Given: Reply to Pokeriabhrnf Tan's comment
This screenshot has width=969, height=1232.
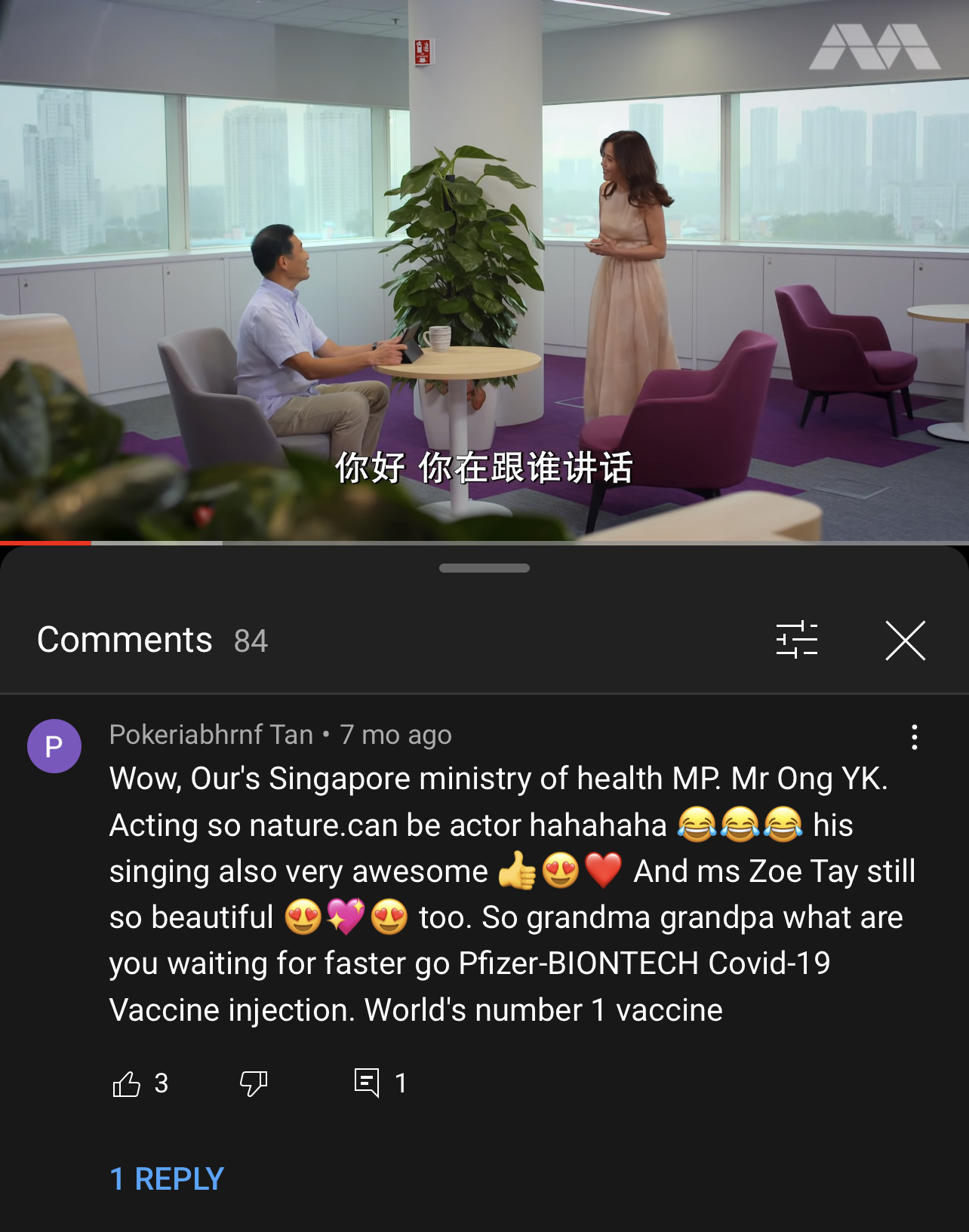Looking at the screenshot, I should tap(367, 1083).
